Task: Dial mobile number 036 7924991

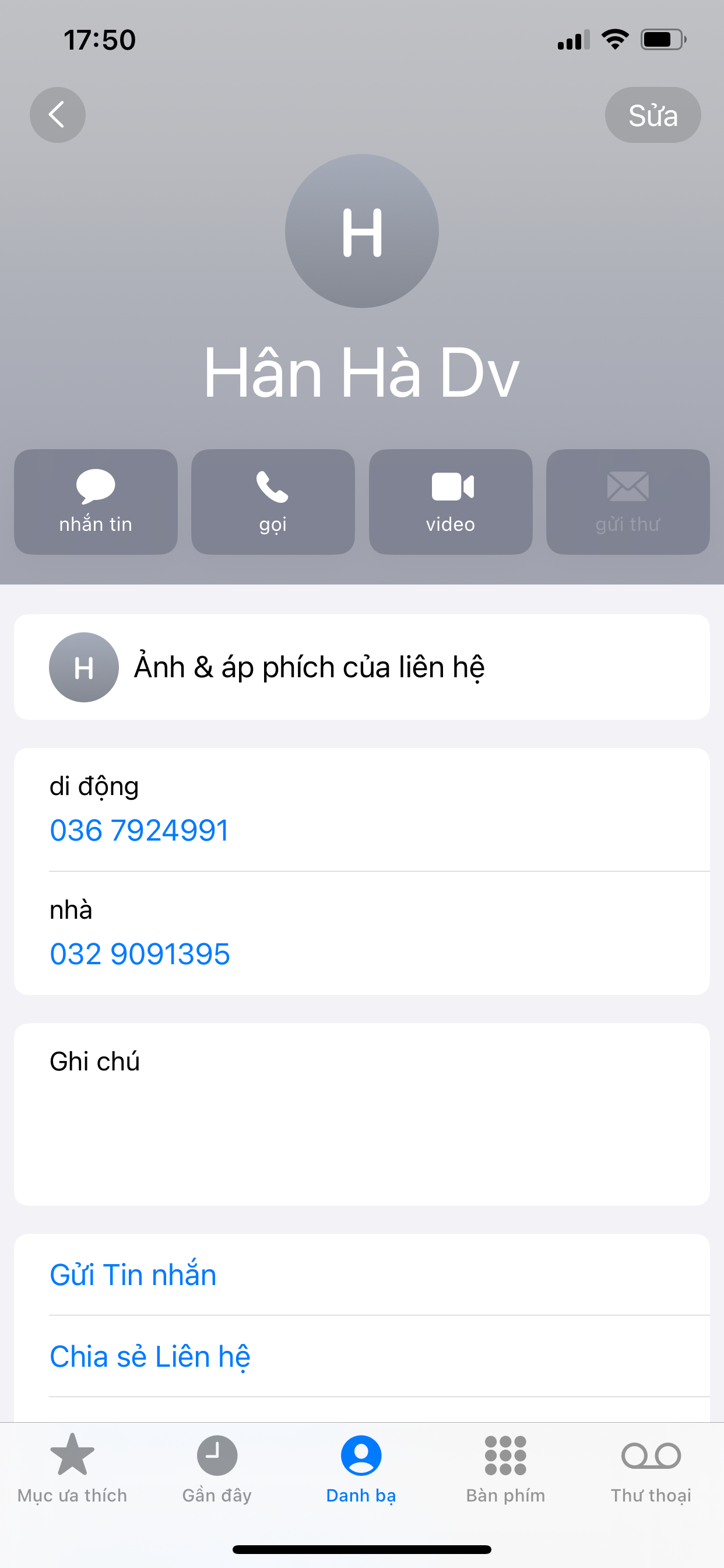Action: pos(139,829)
